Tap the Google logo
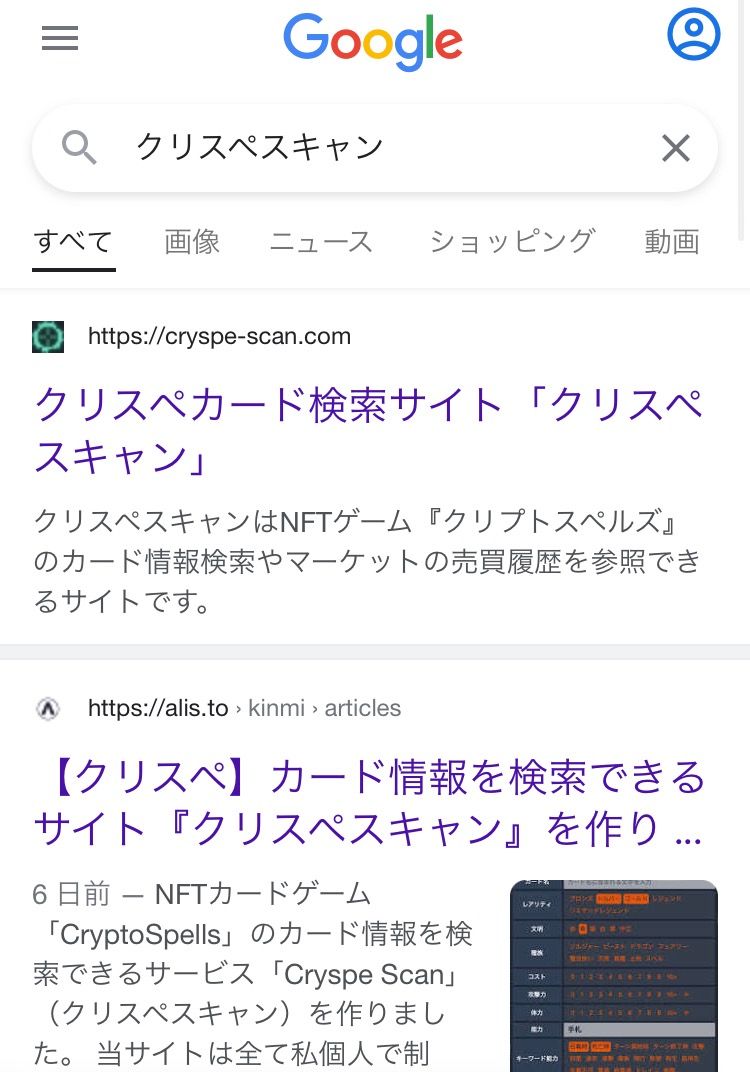This screenshot has width=750, height=1072. (x=373, y=40)
